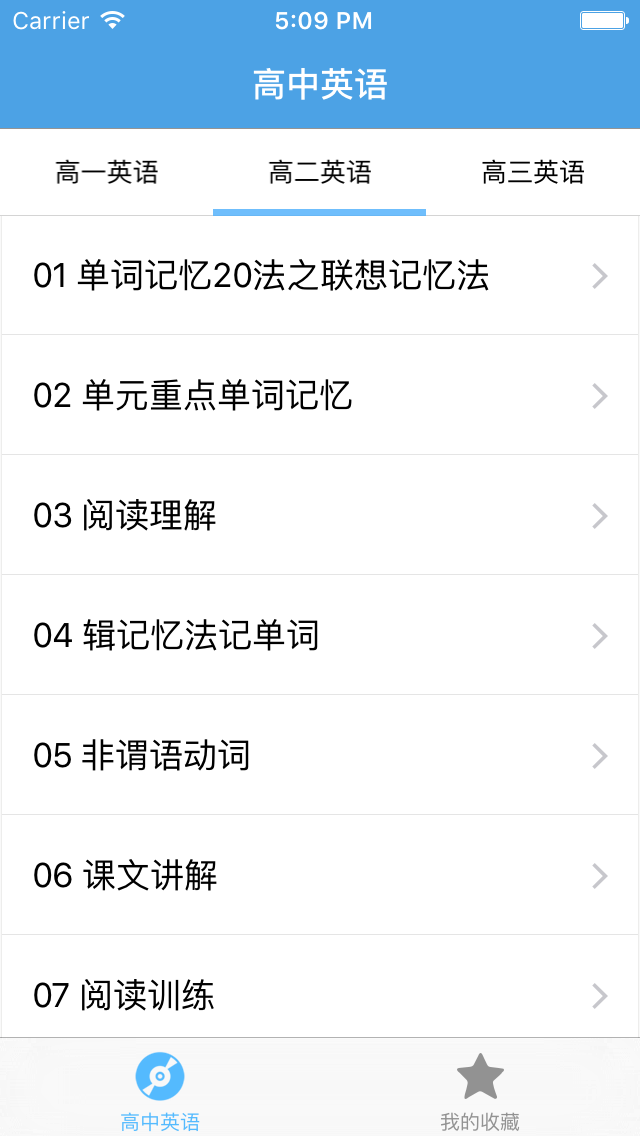Open lesson 03 阅读理解
Viewport: 640px width, 1136px height.
tap(320, 516)
